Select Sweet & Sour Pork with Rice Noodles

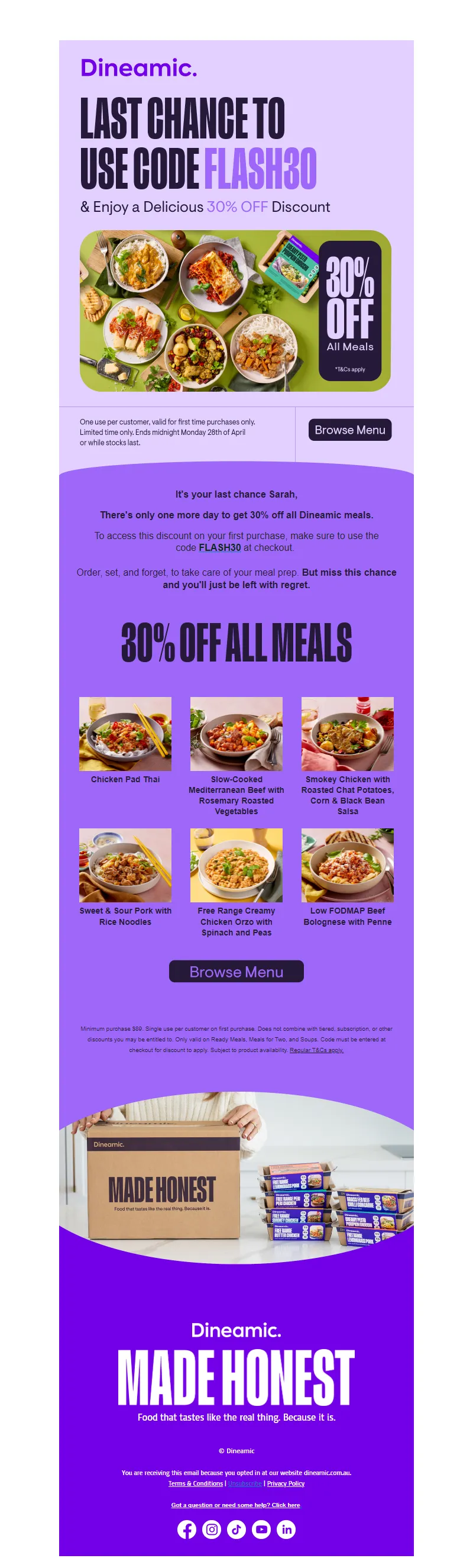pos(125,865)
